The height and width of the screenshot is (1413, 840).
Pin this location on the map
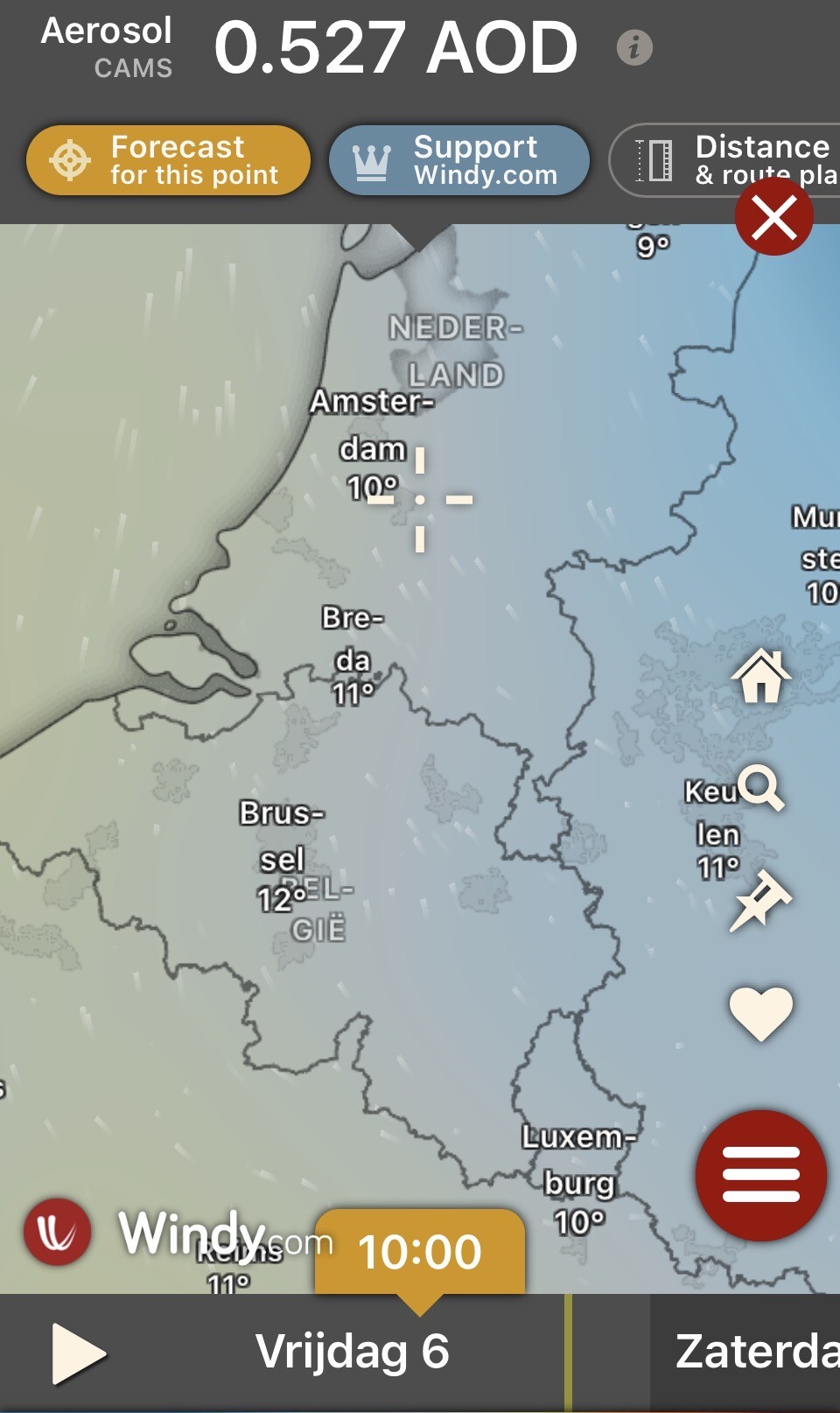pyautogui.click(x=760, y=899)
